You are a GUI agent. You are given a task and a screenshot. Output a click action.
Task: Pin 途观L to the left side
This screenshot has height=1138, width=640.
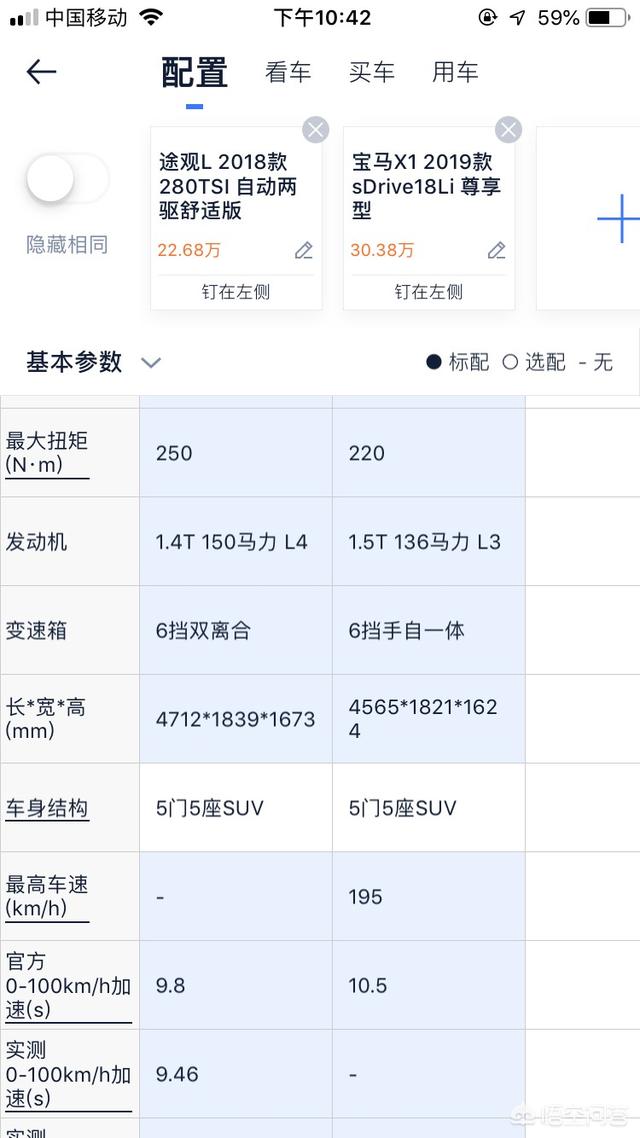236,292
